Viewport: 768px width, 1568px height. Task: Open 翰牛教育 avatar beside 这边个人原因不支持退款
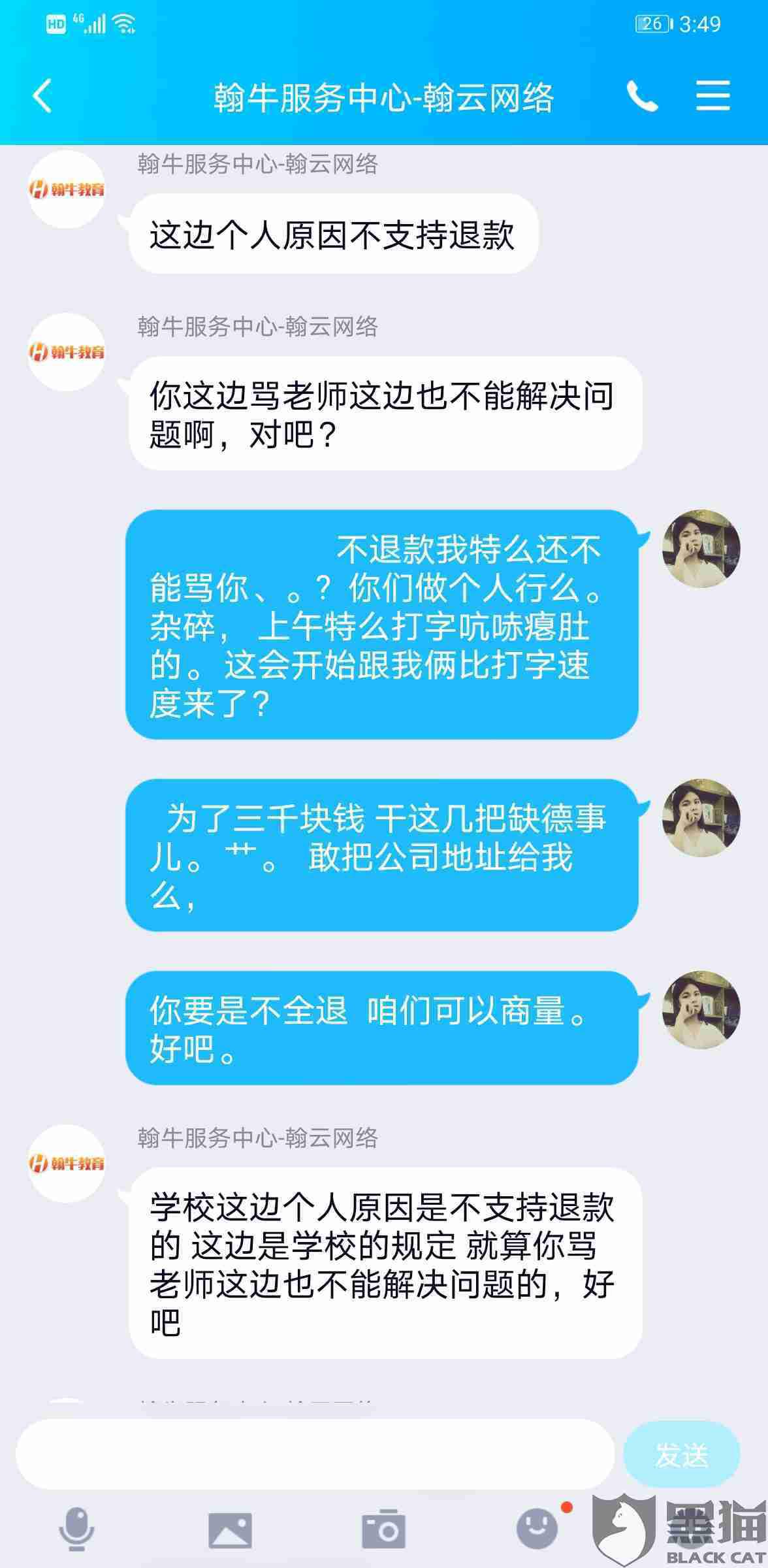67,189
